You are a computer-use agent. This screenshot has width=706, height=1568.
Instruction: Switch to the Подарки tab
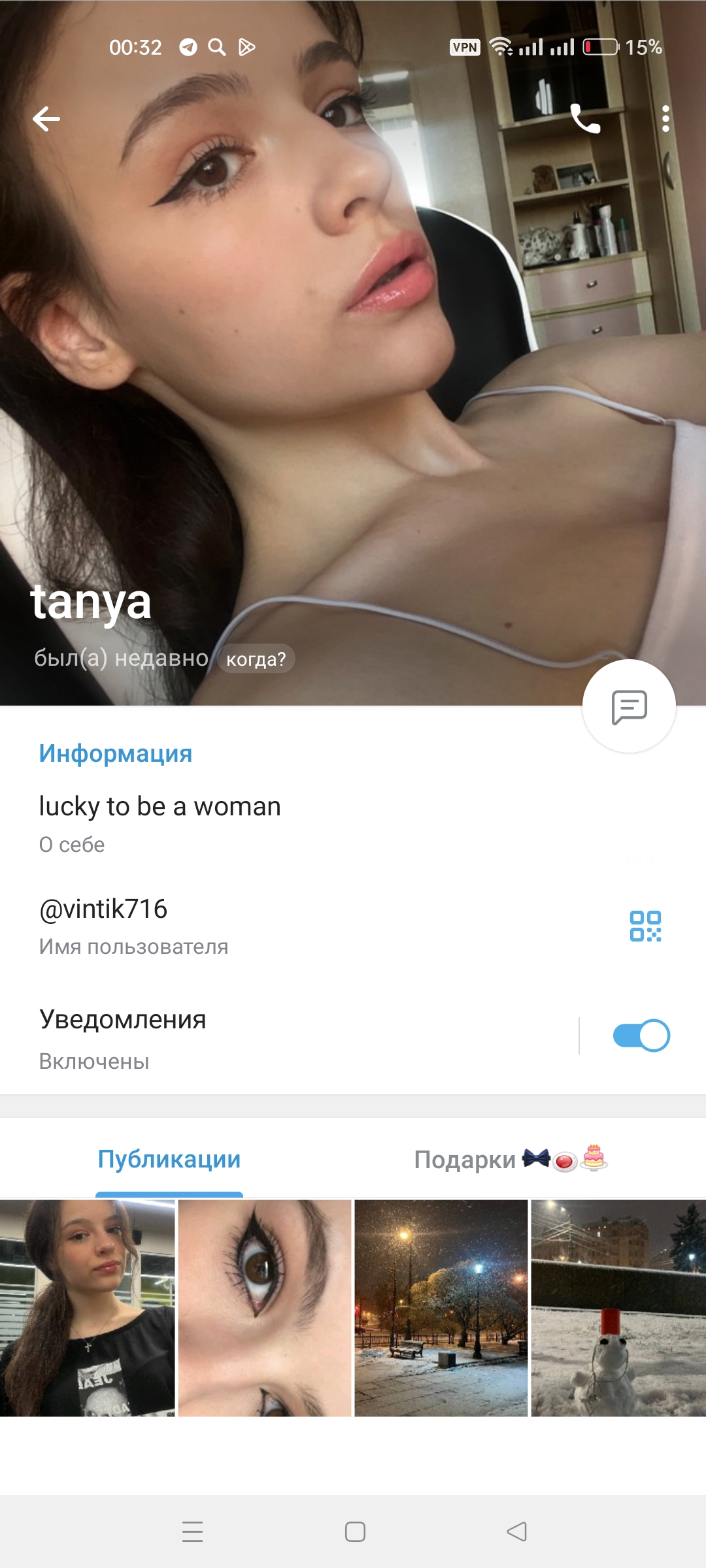coord(511,1159)
